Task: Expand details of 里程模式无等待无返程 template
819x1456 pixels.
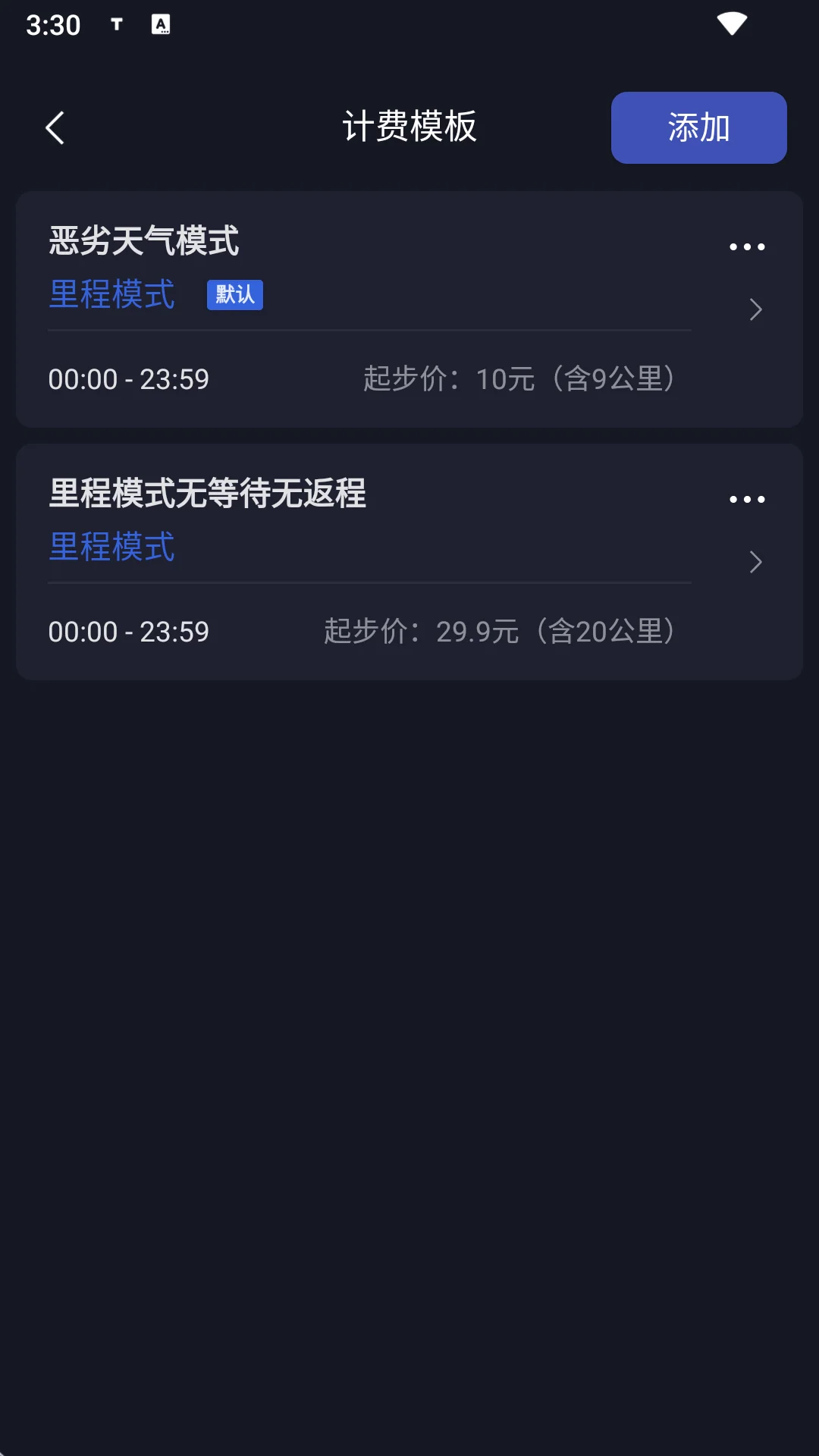Action: (755, 562)
